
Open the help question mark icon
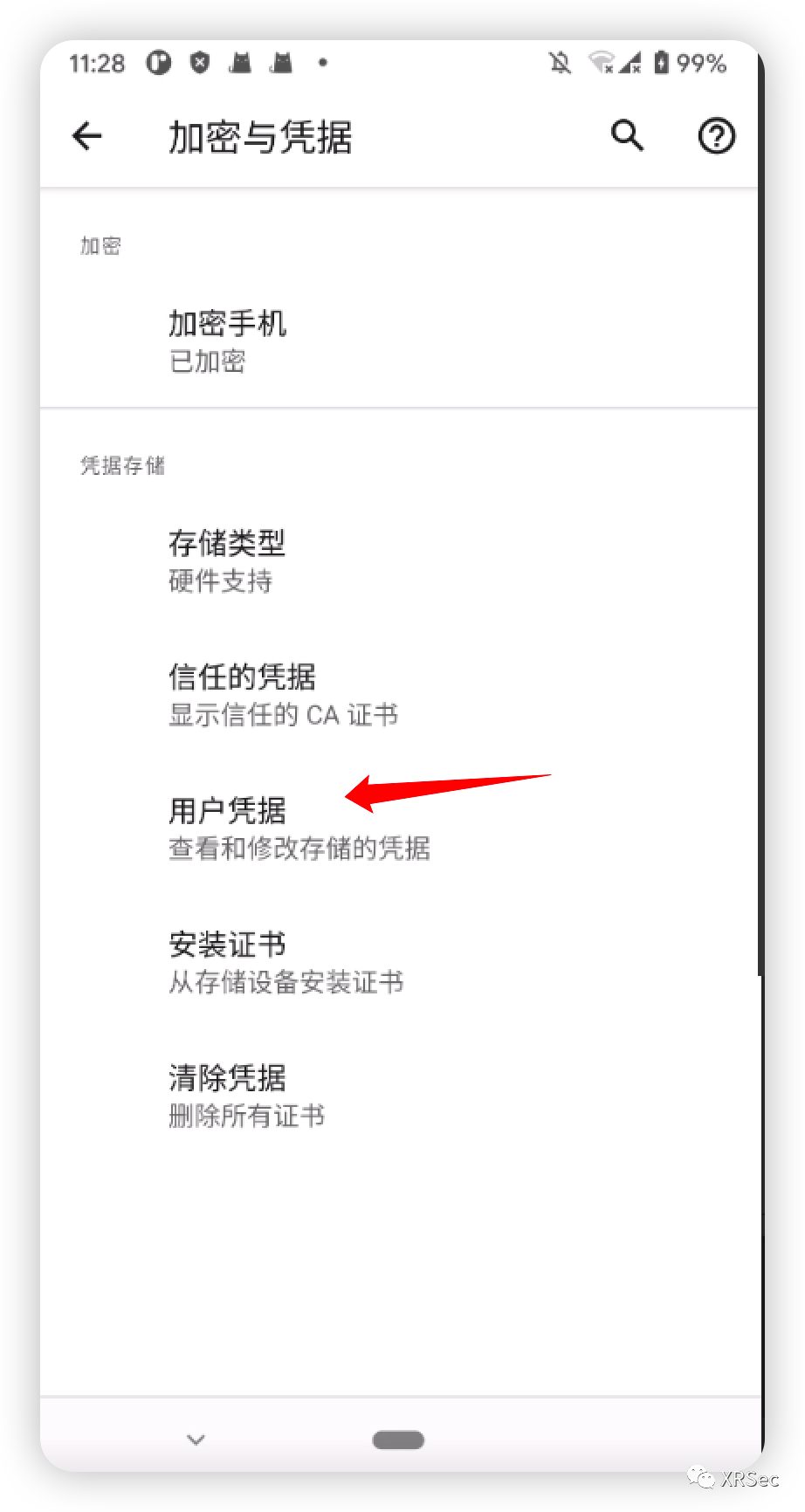coord(716,136)
